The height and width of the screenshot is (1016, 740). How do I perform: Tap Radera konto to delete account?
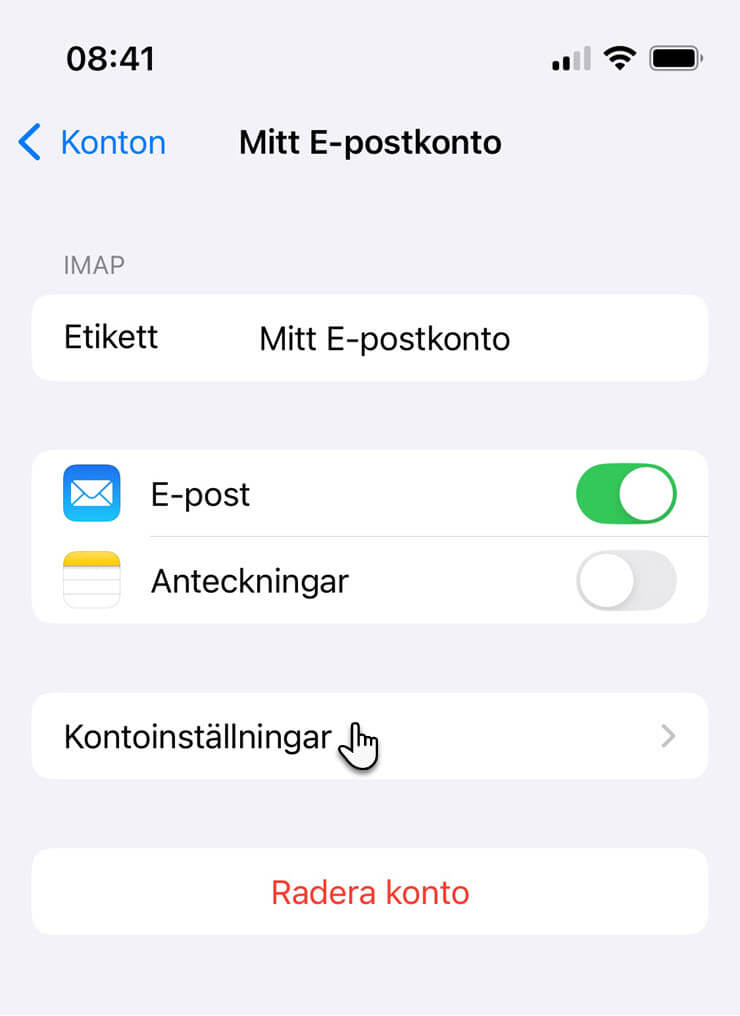click(370, 892)
